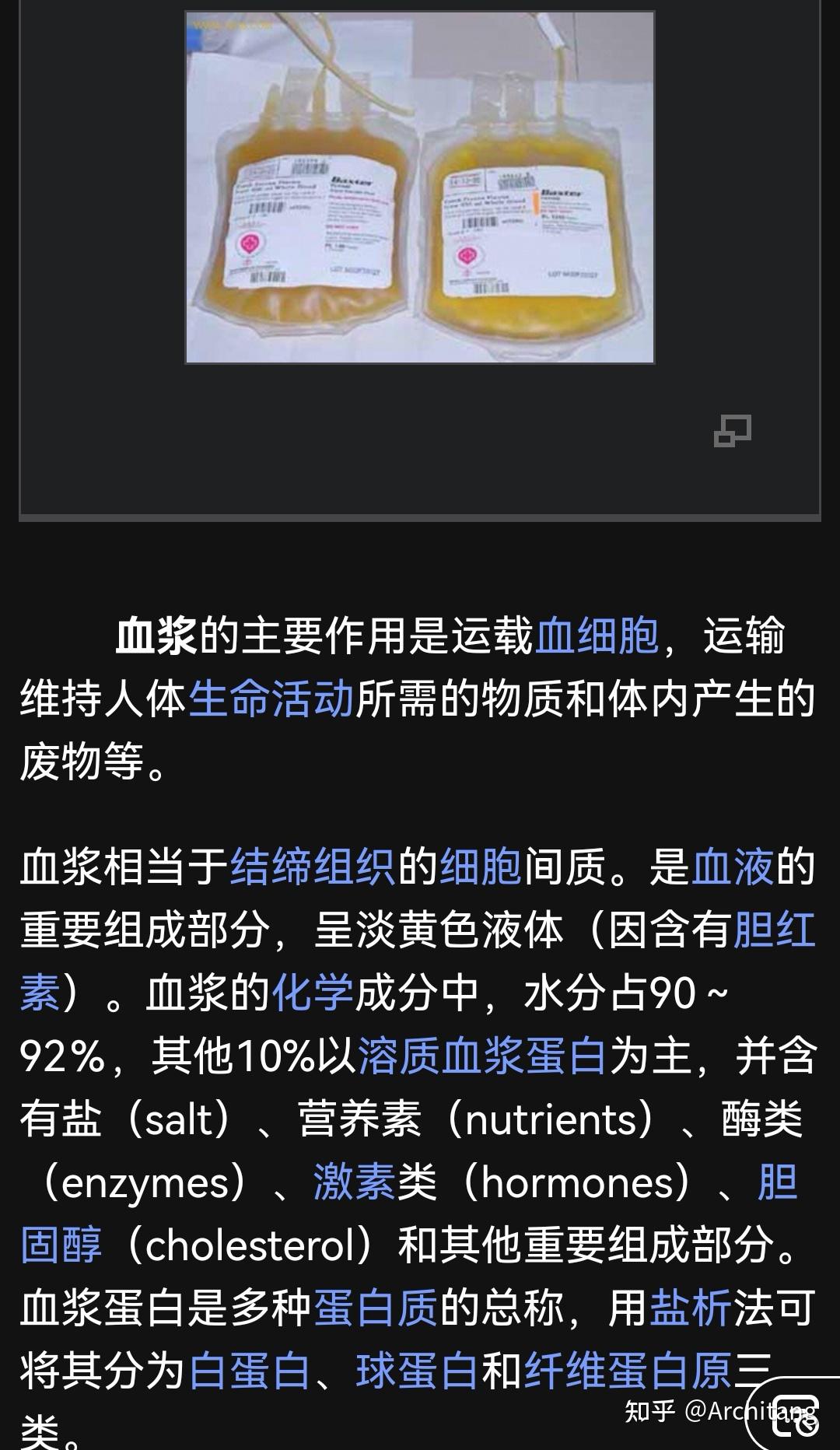The image size is (840, 1450).
Task: Go to the 球蛋白 link
Action: click(x=418, y=1371)
